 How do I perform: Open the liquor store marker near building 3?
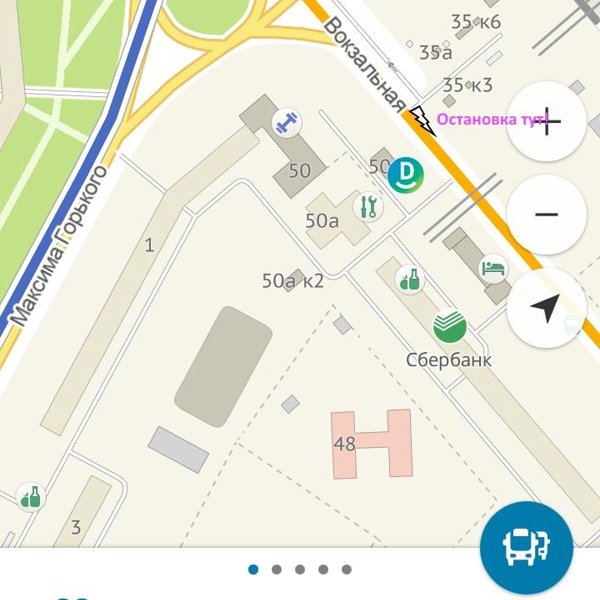[x=31, y=496]
